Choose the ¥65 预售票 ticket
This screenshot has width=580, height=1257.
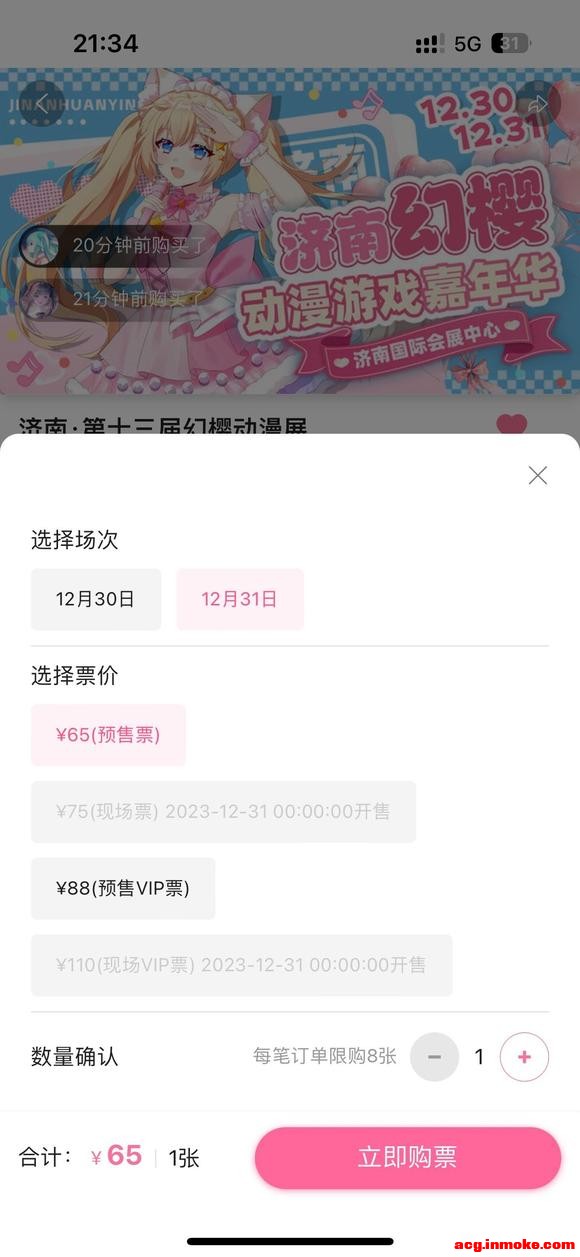[108, 735]
